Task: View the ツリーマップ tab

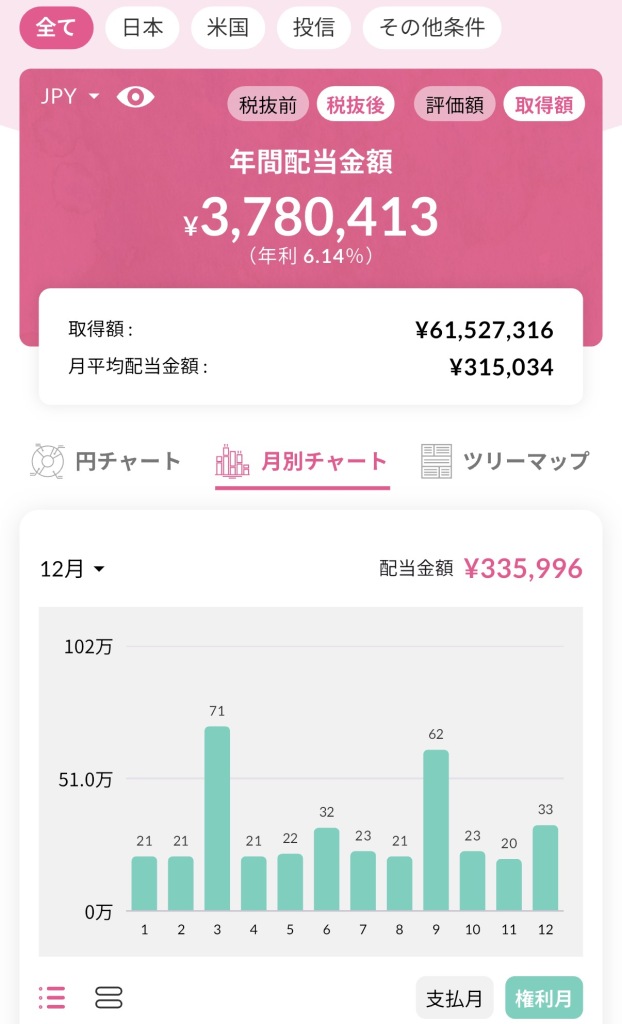Action: click(x=504, y=461)
